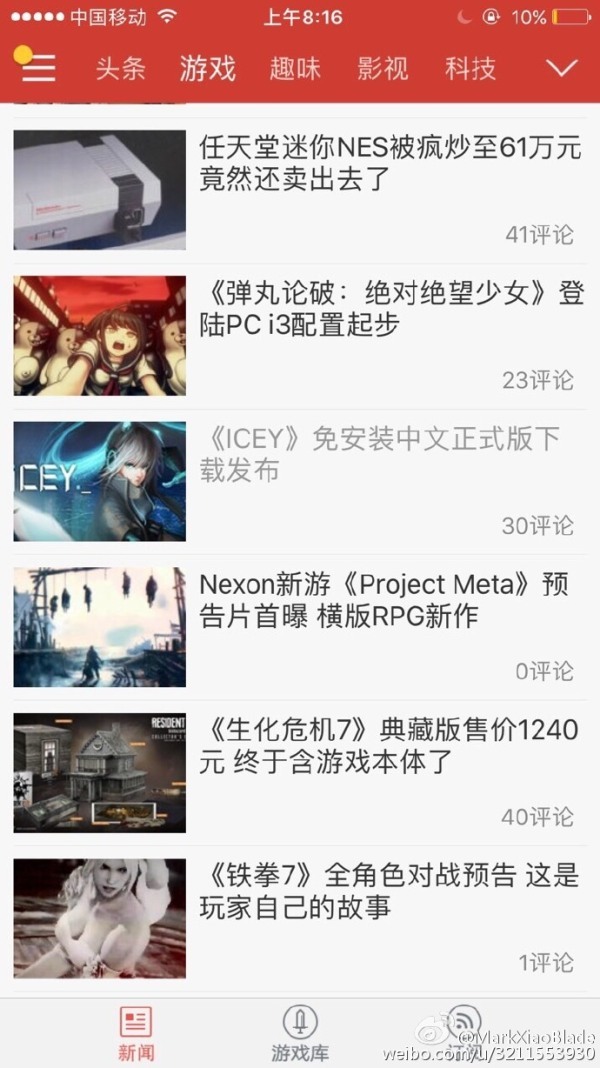The height and width of the screenshot is (1068, 600).
Task: Expand the category list chevron
Action: coord(562,68)
